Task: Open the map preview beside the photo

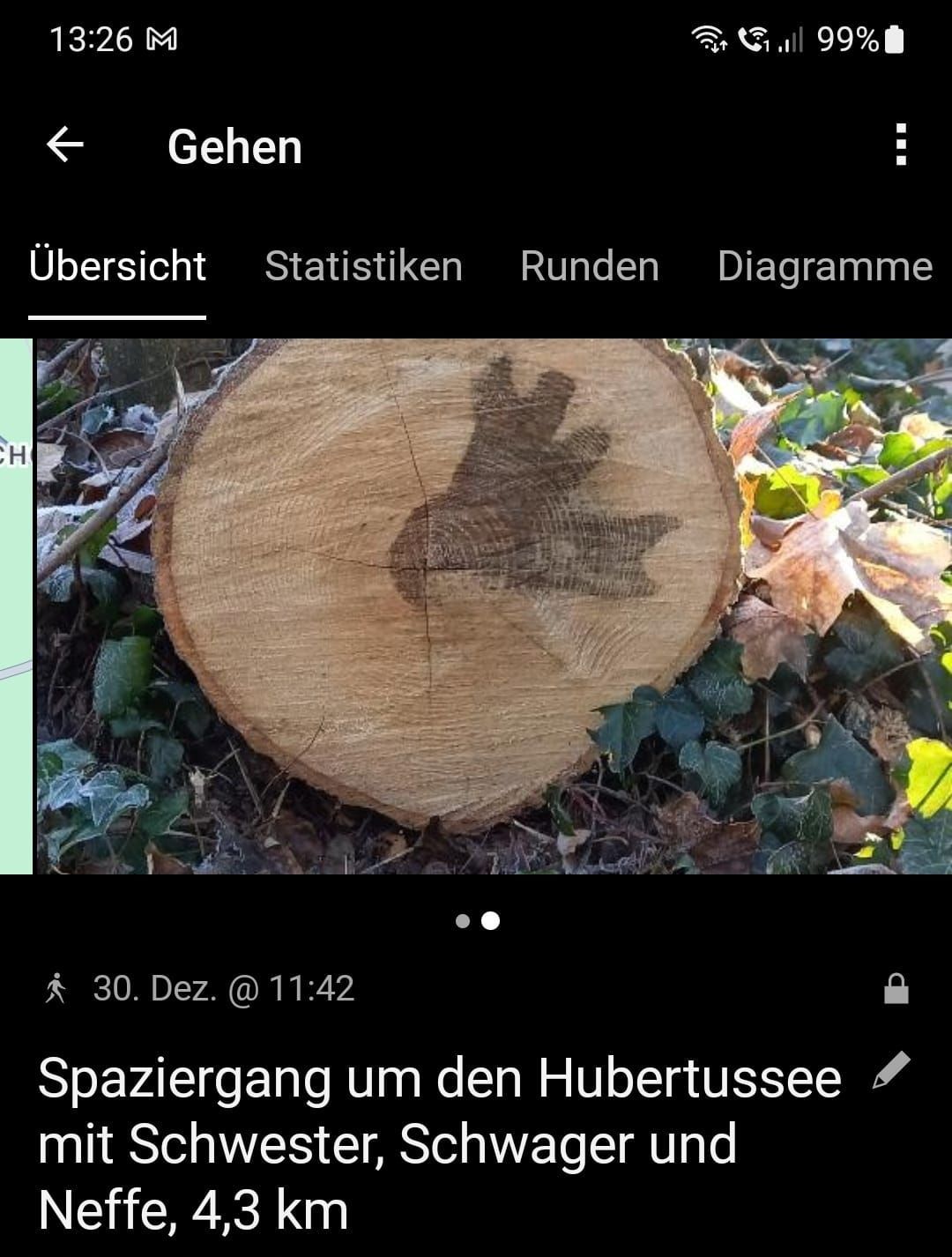Action: pyautogui.click(x=15, y=606)
